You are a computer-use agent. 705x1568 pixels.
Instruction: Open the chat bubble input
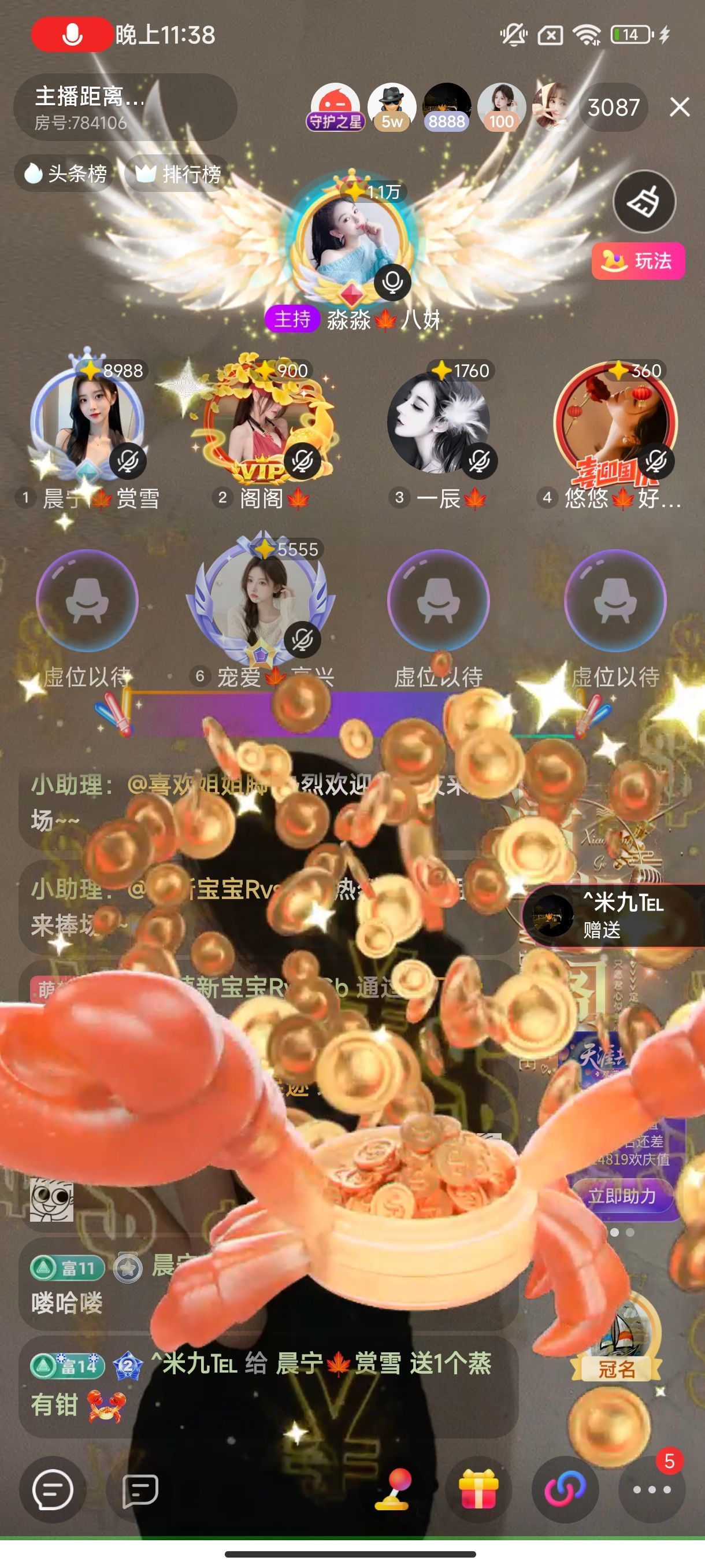tap(53, 1489)
